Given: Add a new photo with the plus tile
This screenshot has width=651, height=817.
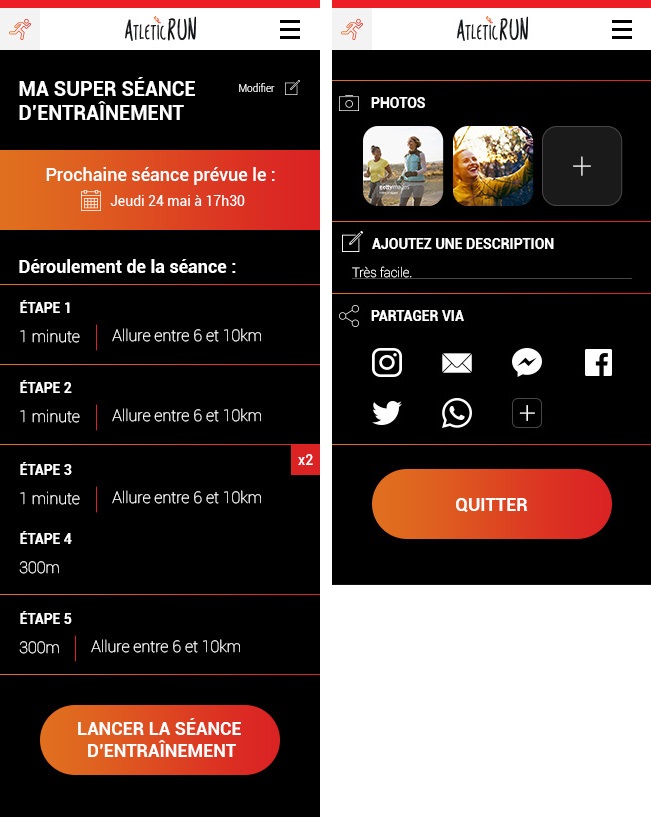Looking at the screenshot, I should (x=582, y=166).
